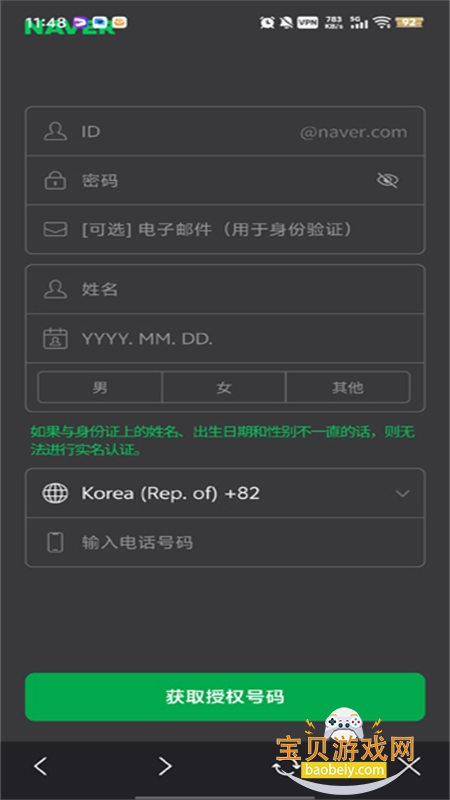Choose 其他 as gender
Viewport: 450px width, 800px height.
click(x=348, y=388)
